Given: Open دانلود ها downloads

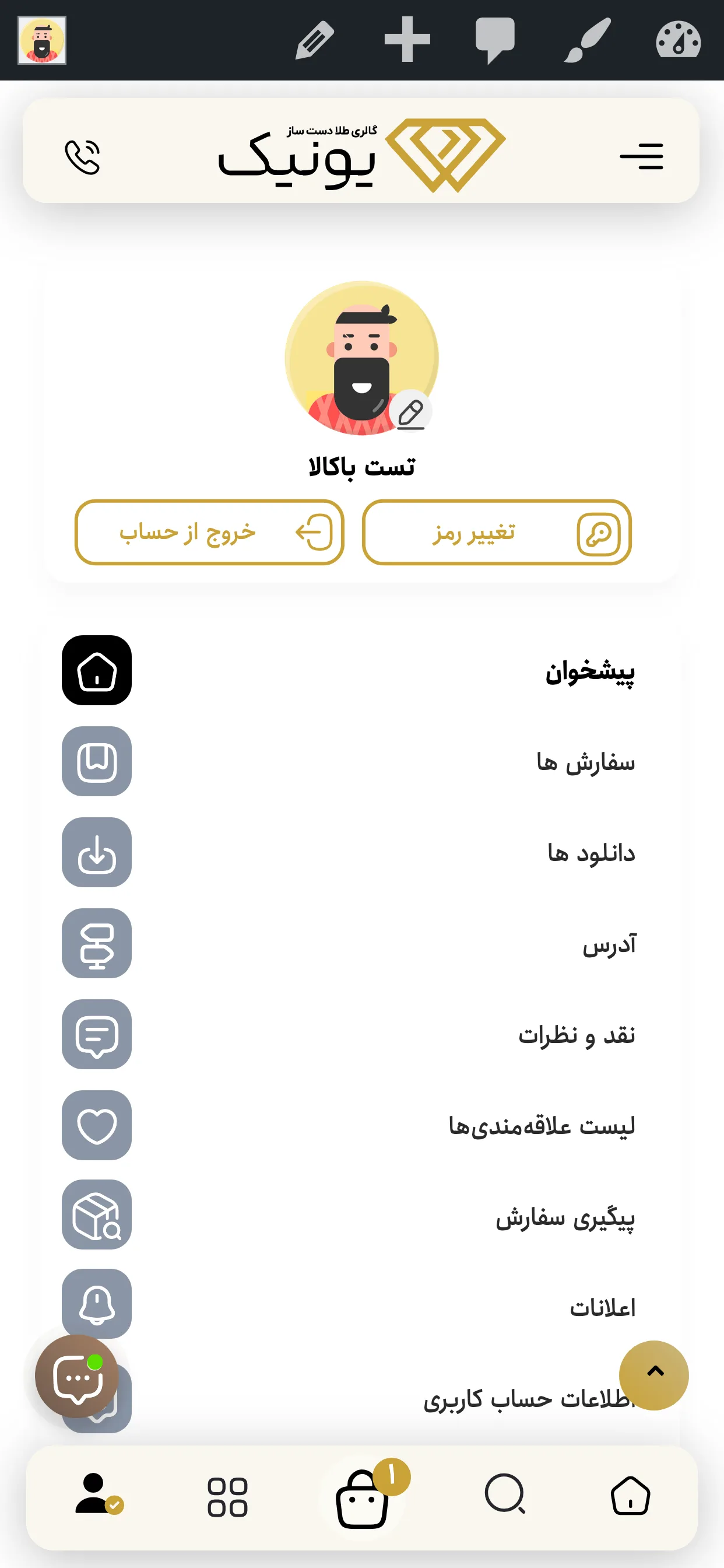Looking at the screenshot, I should (591, 853).
